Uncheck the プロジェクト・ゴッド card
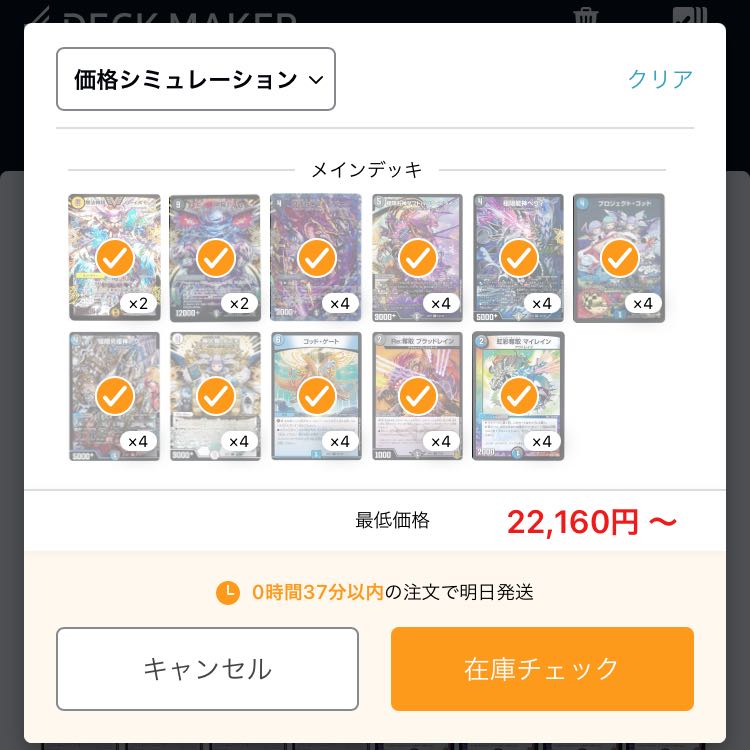 tap(619, 258)
